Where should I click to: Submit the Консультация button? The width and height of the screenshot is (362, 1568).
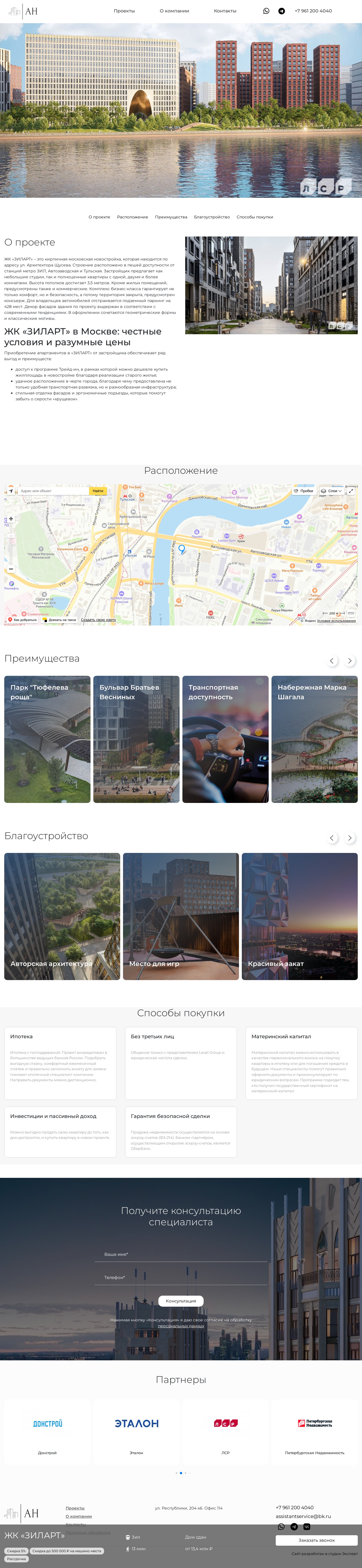point(181,1301)
